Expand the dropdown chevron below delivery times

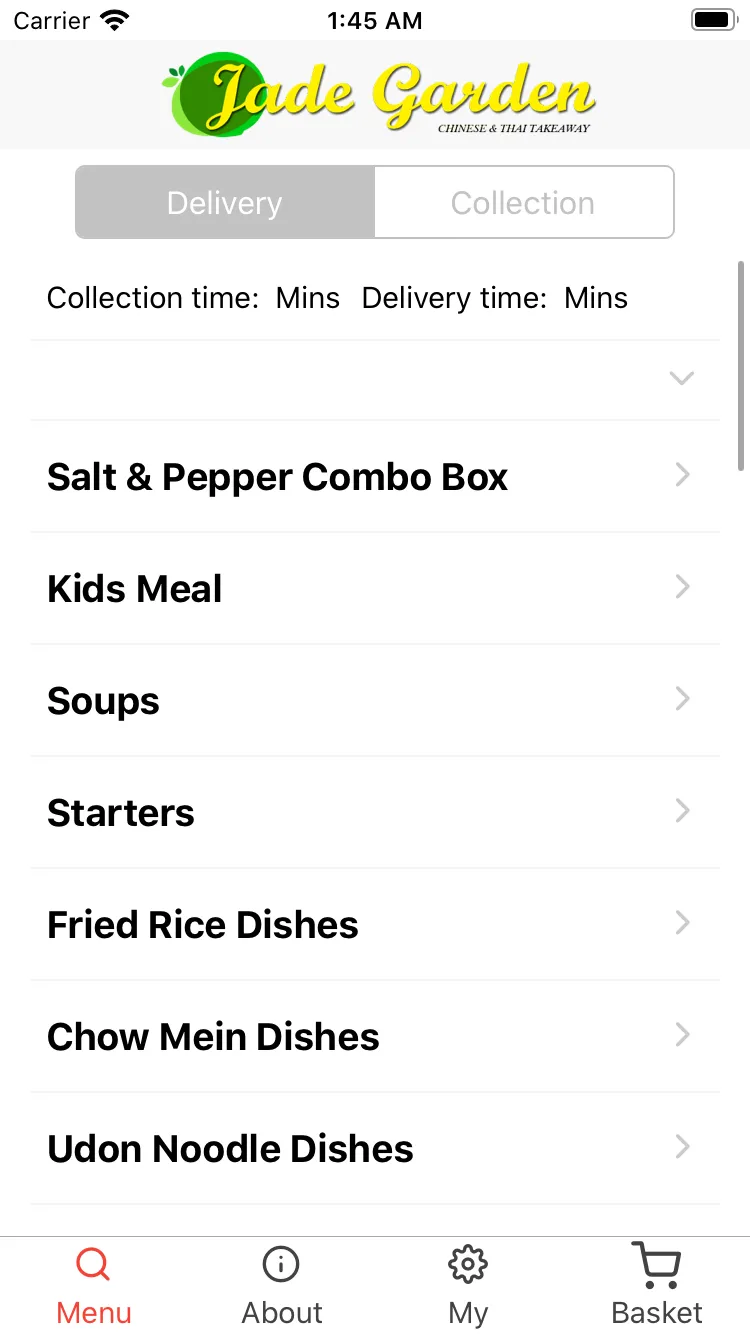pyautogui.click(x=681, y=378)
